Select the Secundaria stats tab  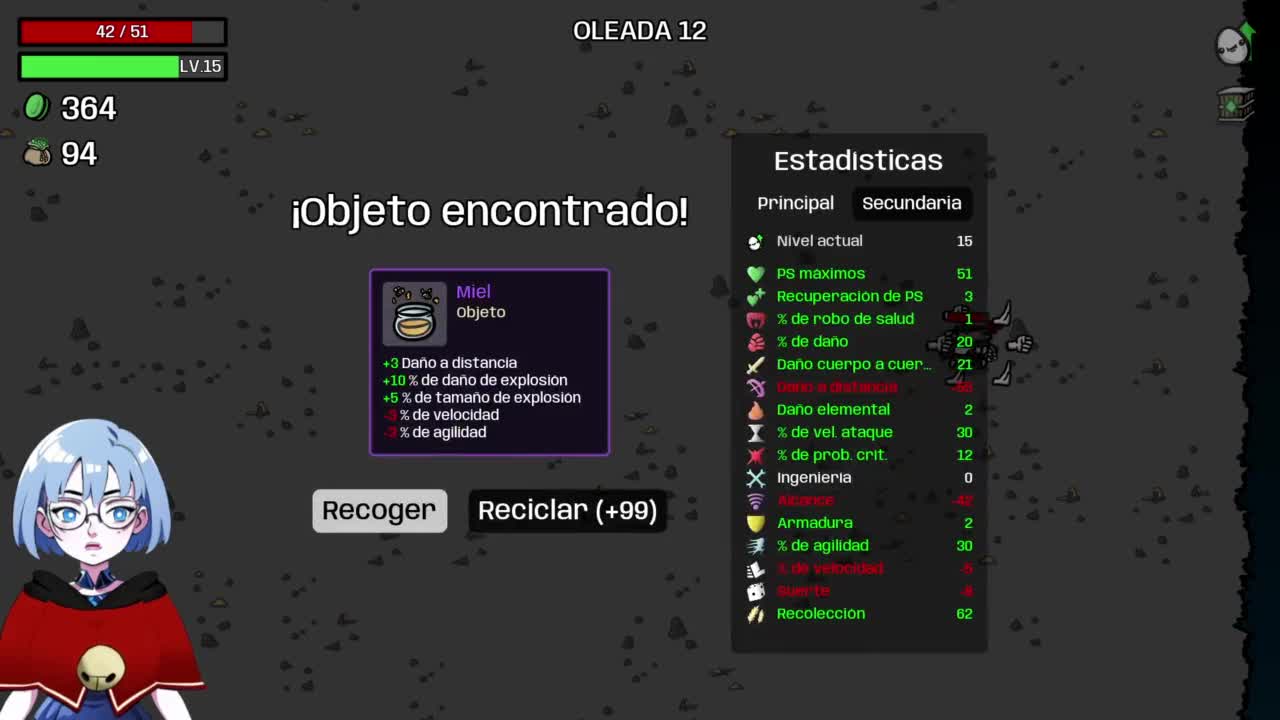click(911, 203)
